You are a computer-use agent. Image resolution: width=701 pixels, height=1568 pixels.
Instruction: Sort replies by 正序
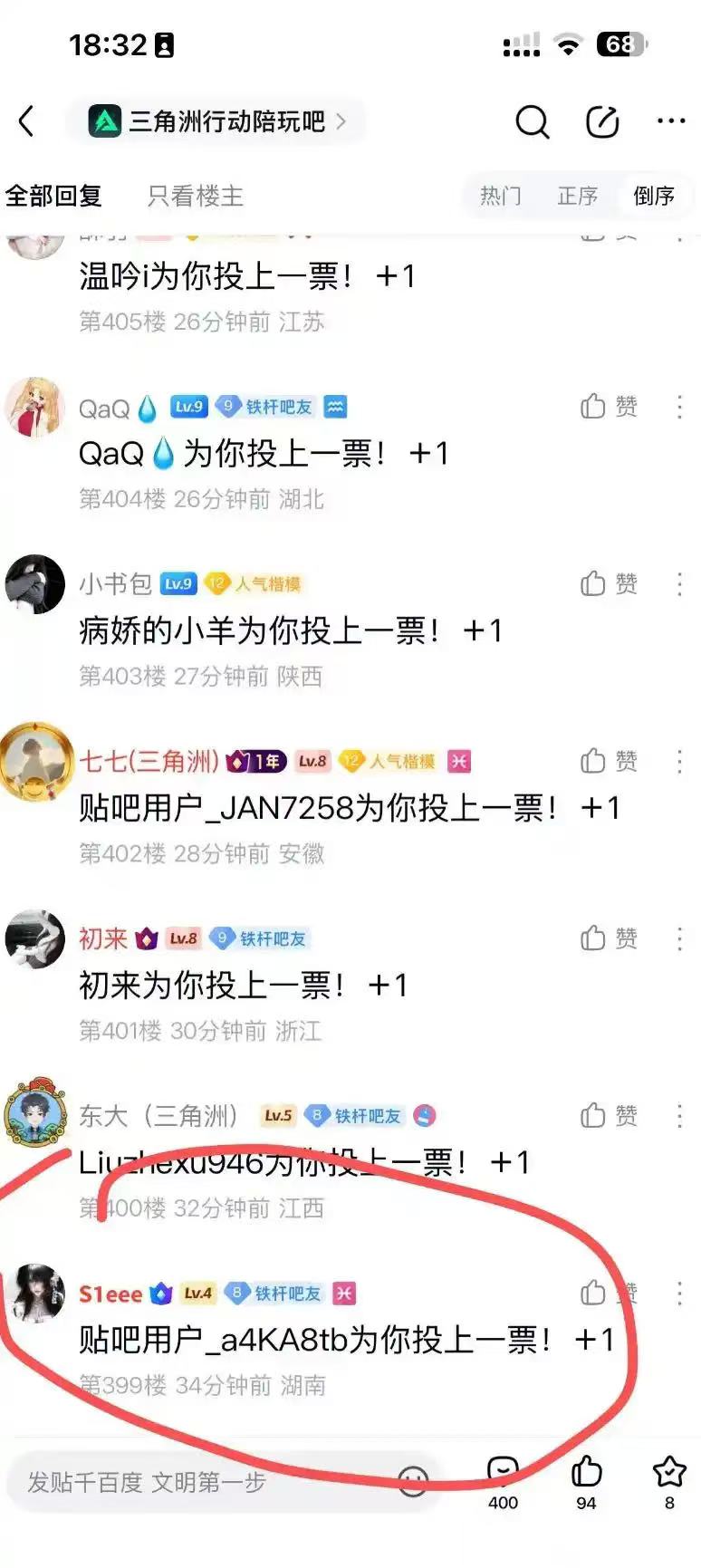[x=577, y=196]
